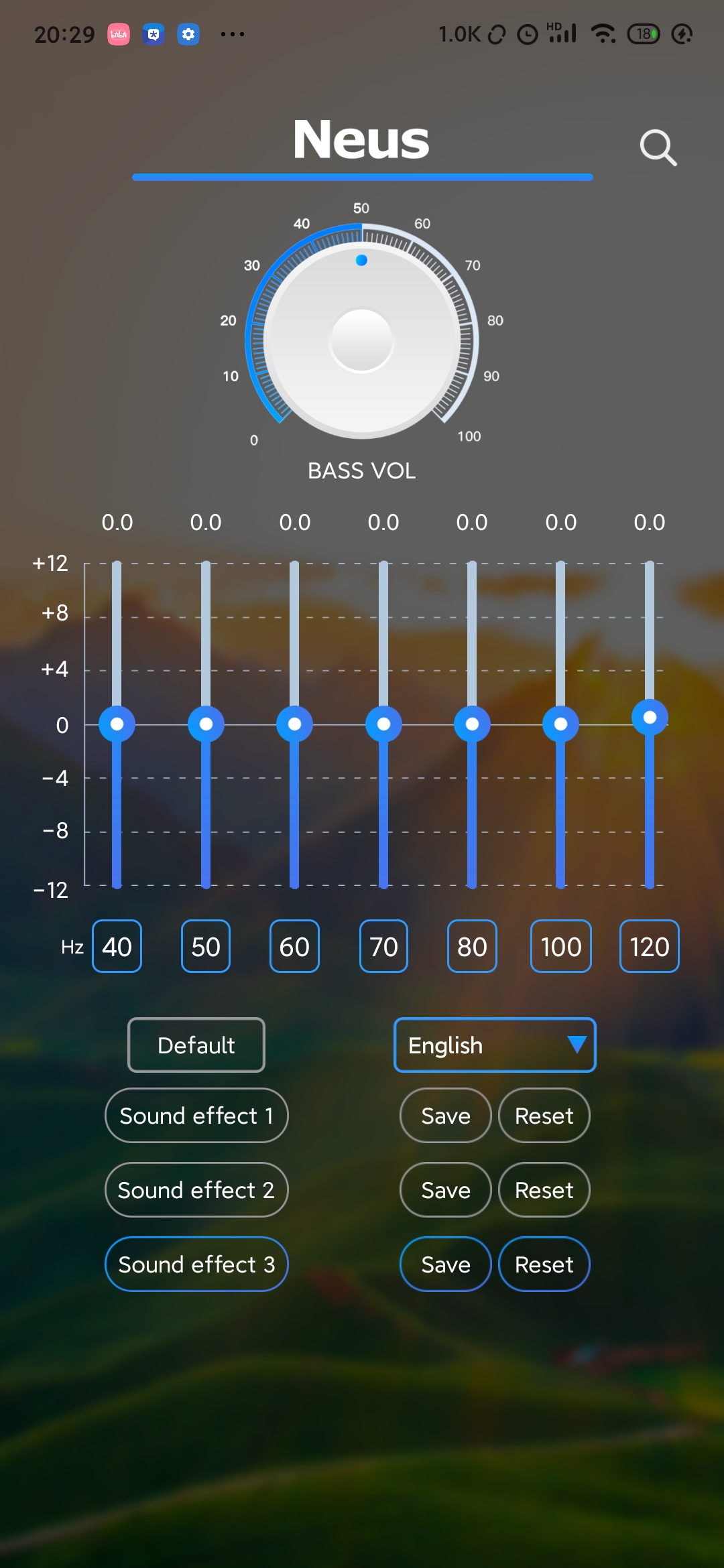
Task: Select the 100 Hz frequency box
Action: pyautogui.click(x=561, y=946)
